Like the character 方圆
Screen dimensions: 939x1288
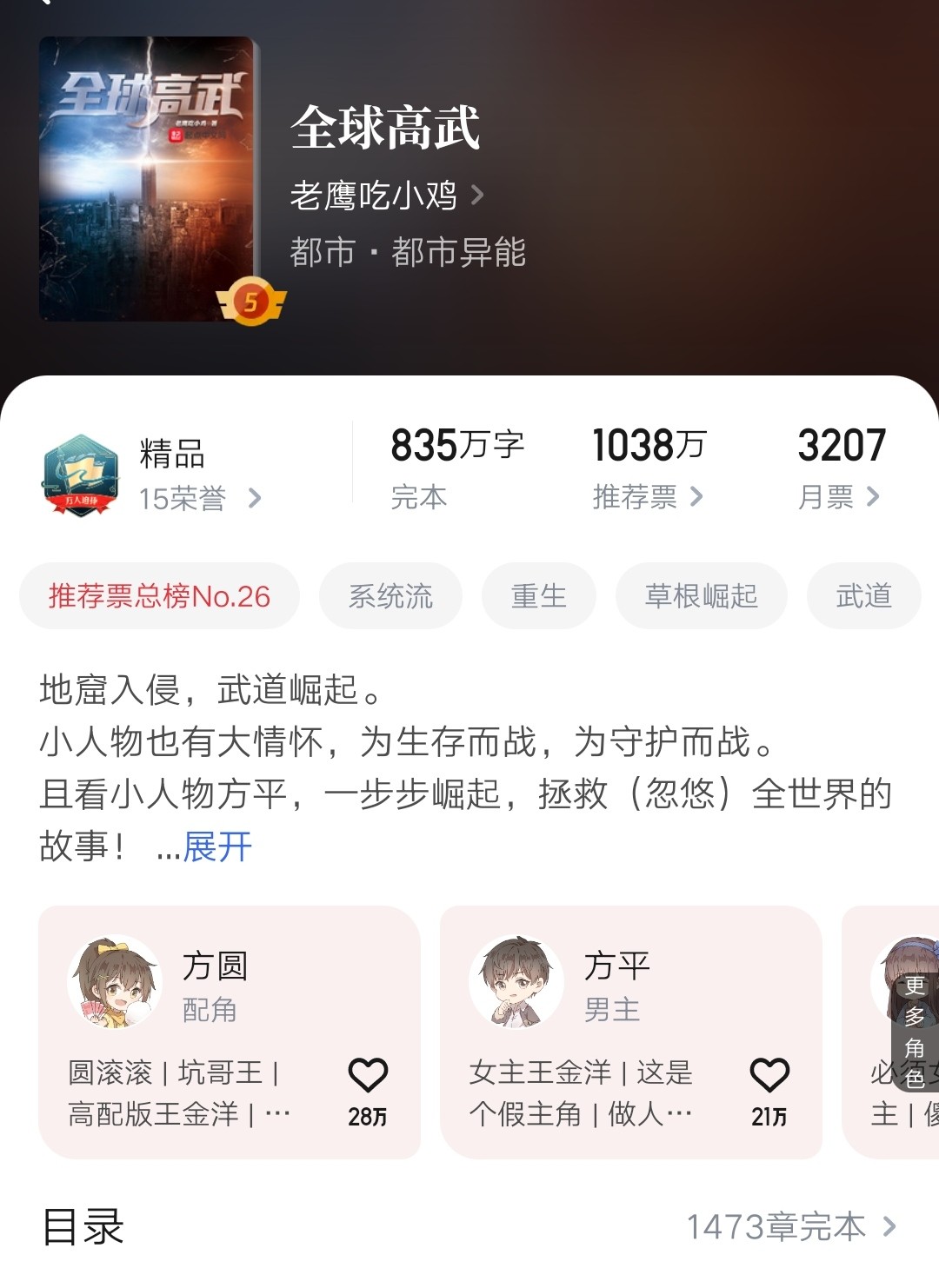coord(368,1078)
